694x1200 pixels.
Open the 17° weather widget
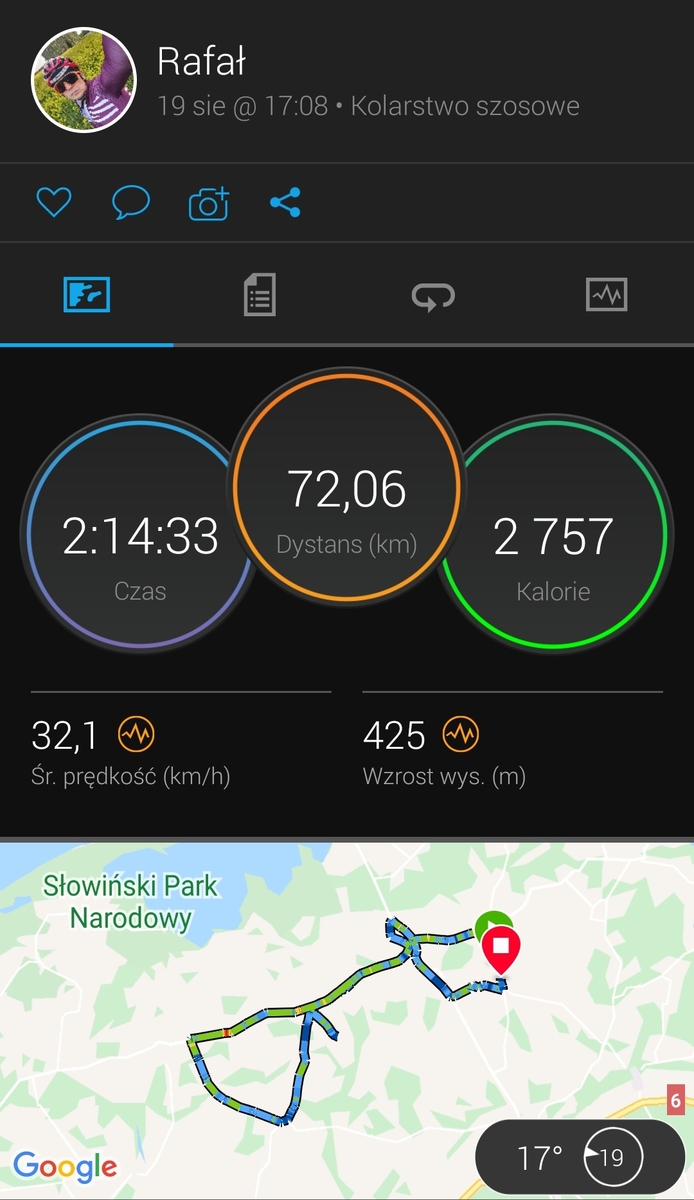581,1158
